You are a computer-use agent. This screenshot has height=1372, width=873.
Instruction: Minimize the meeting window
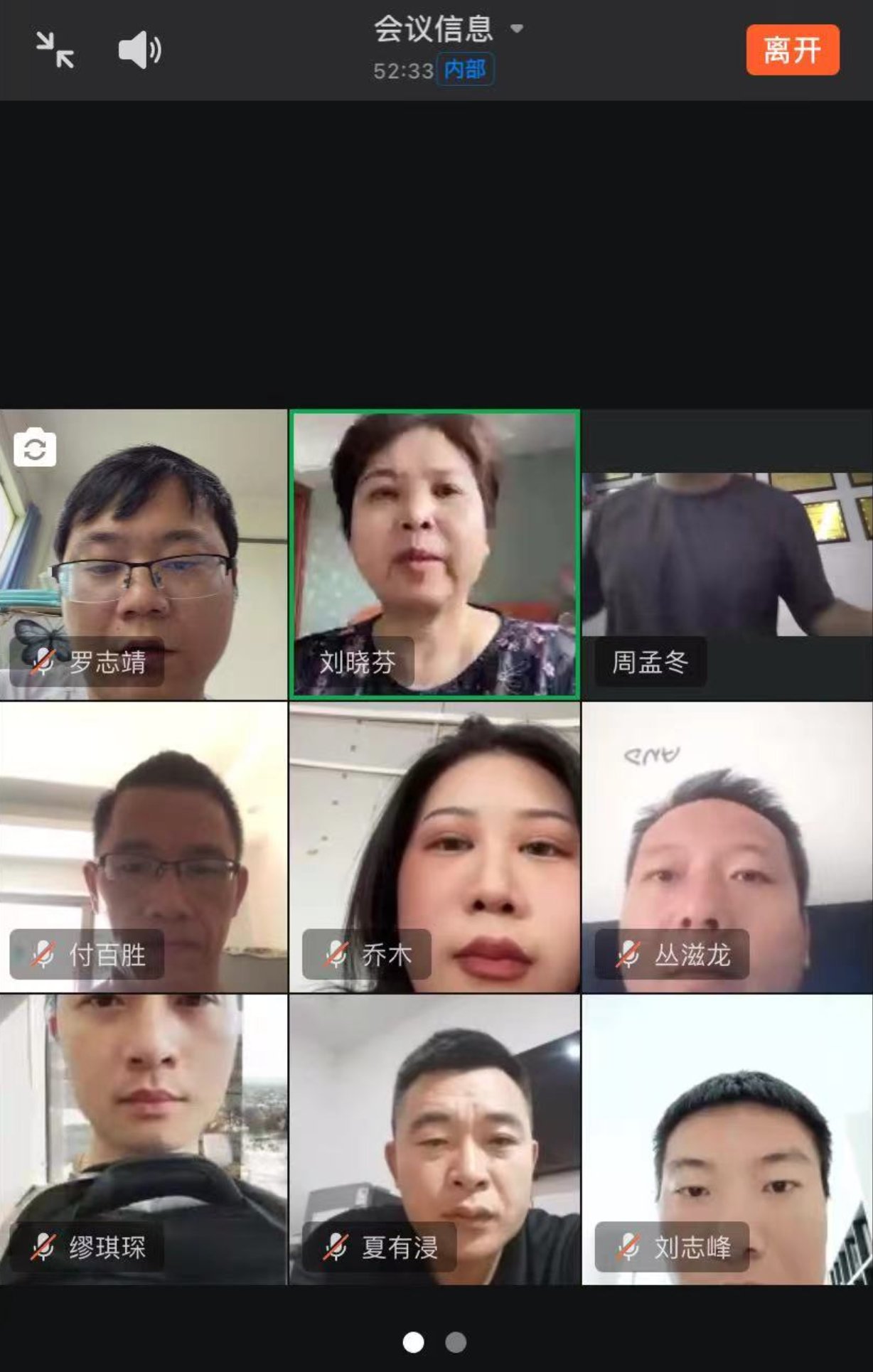click(x=55, y=50)
